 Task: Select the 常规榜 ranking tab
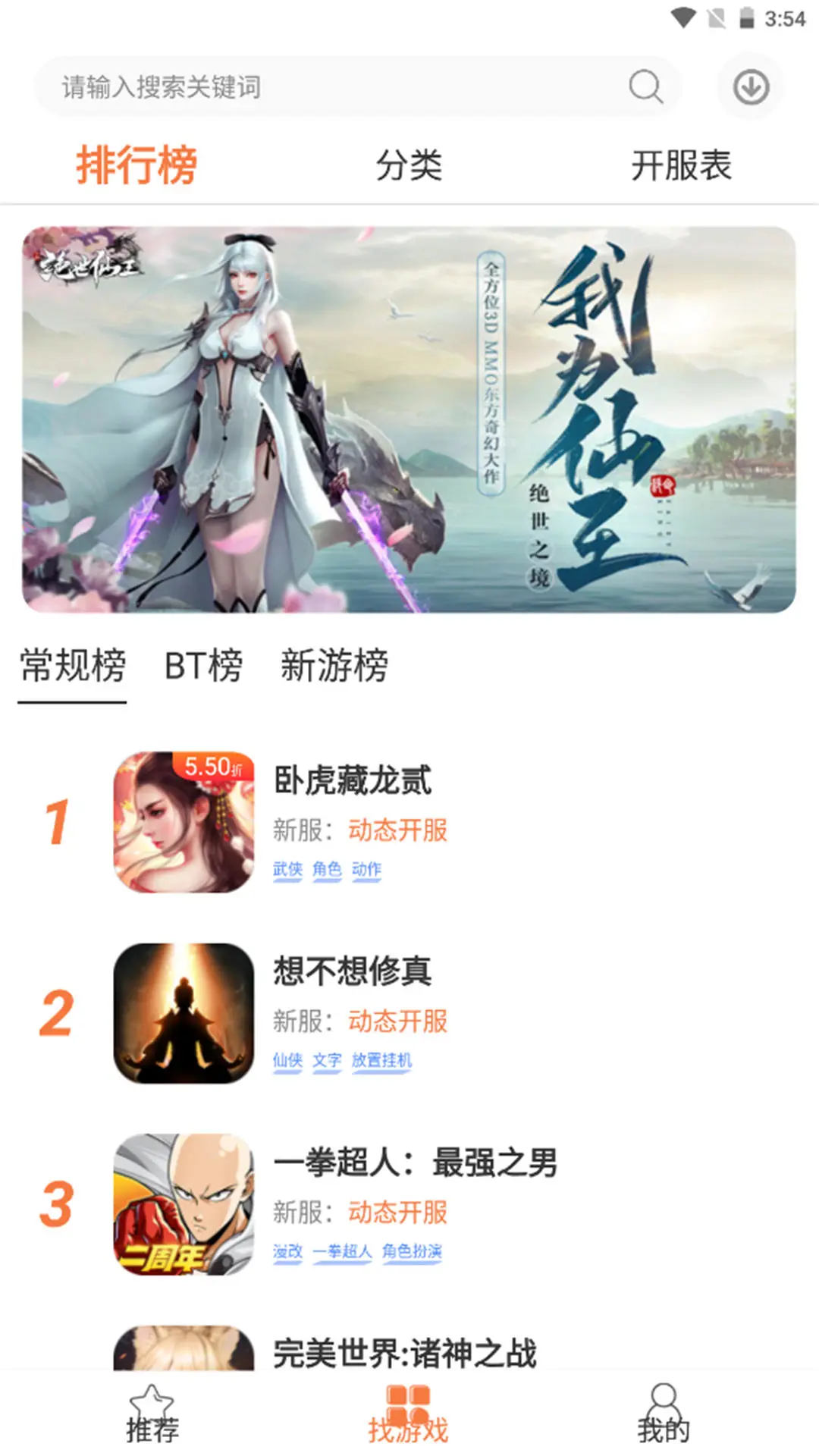[74, 667]
